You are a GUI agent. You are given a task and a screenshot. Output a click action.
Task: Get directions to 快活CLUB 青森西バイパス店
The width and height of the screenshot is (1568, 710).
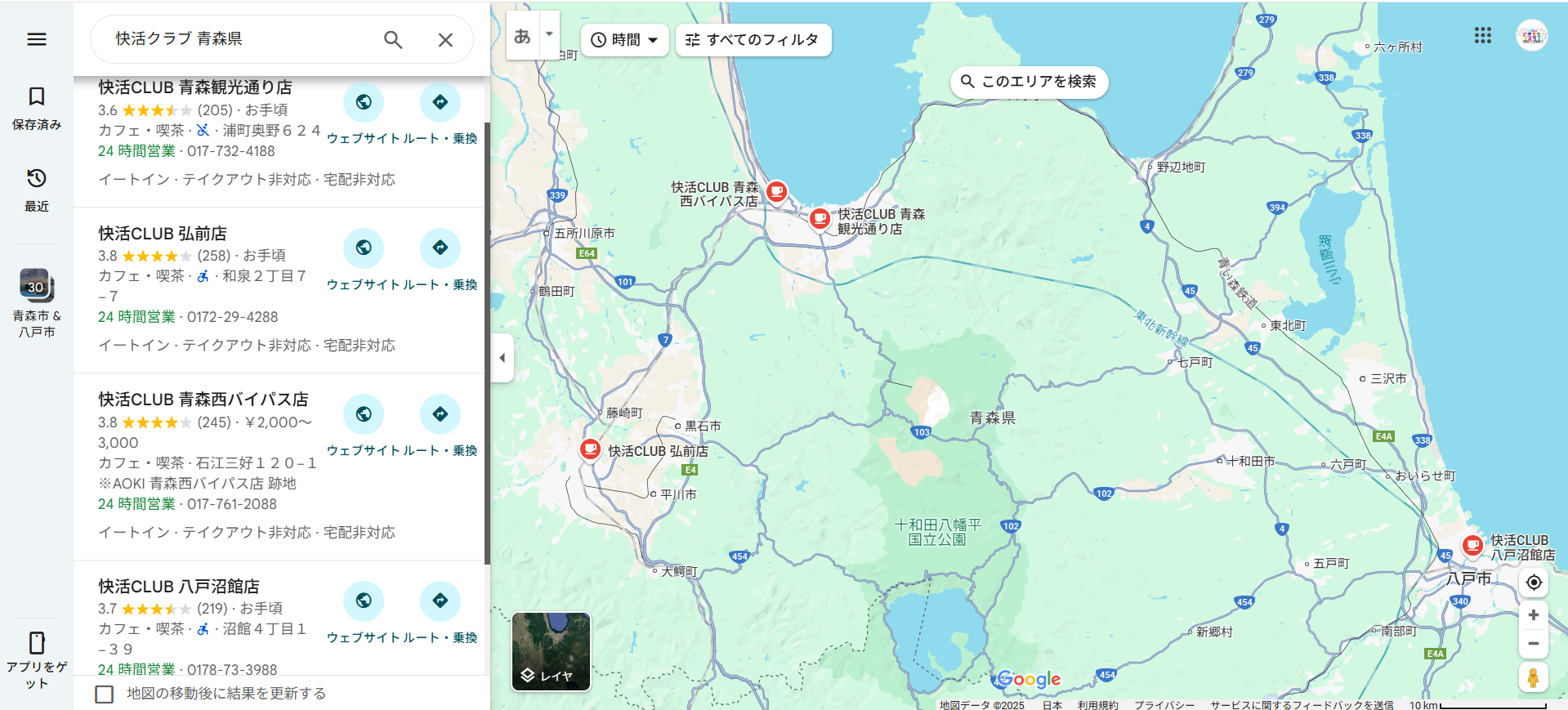440,414
